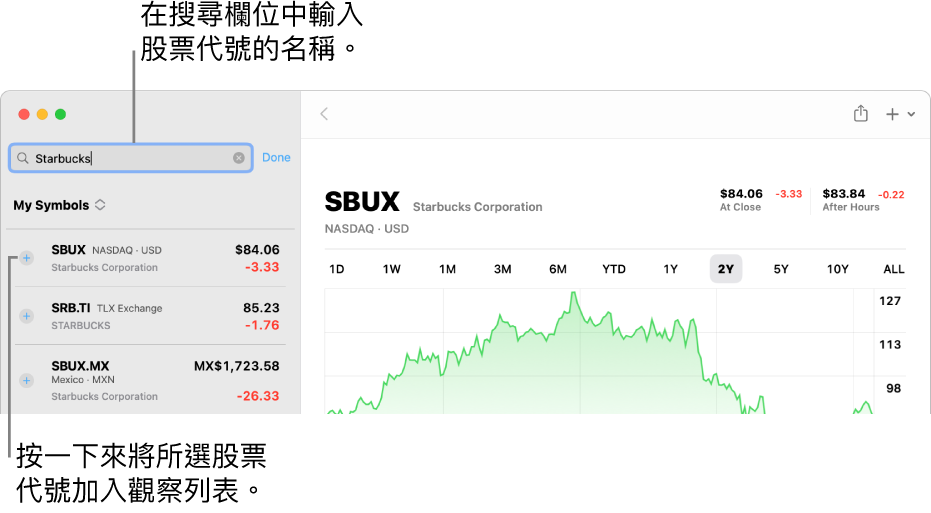Minimize the window with yellow button
The width and height of the screenshot is (931, 513).
click(42, 114)
